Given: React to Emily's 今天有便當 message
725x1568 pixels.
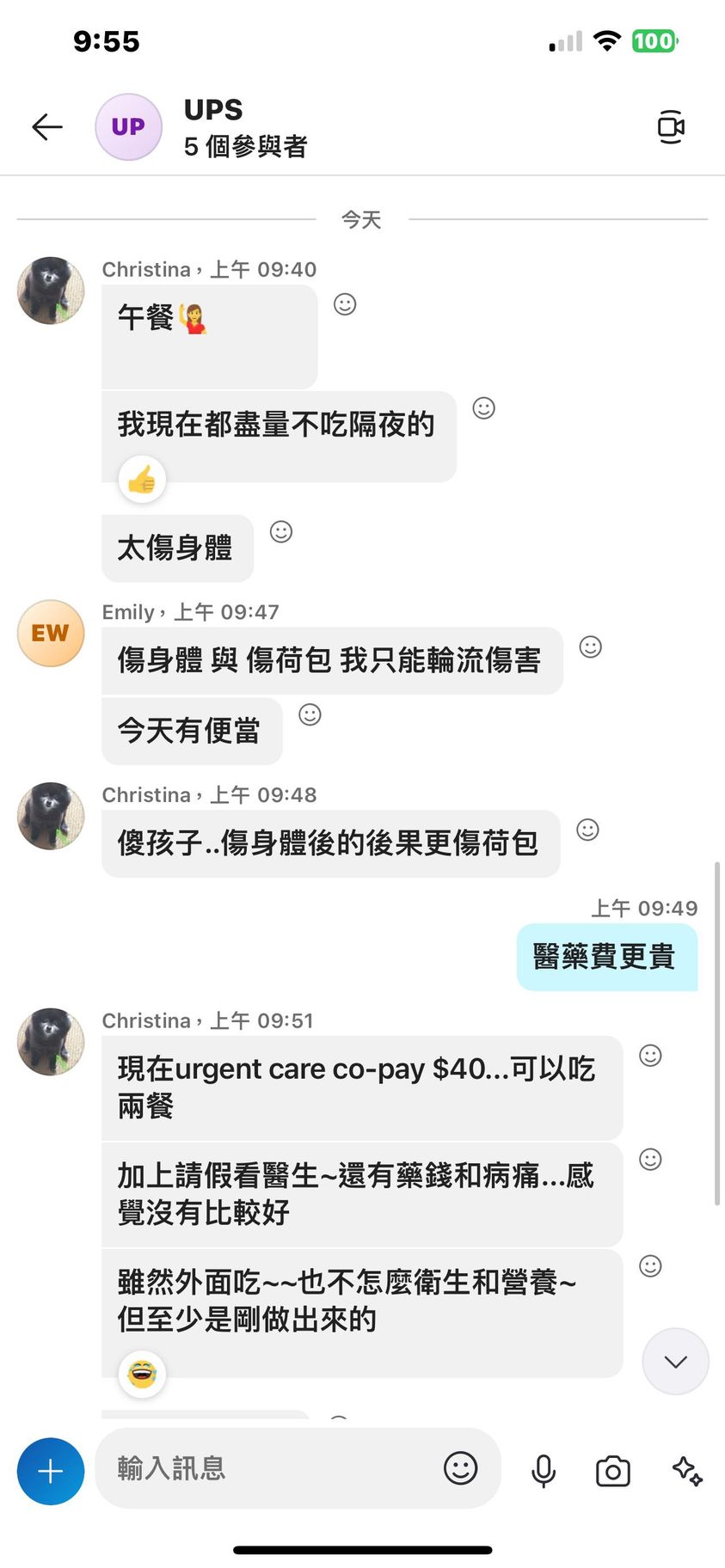Looking at the screenshot, I should tap(310, 714).
